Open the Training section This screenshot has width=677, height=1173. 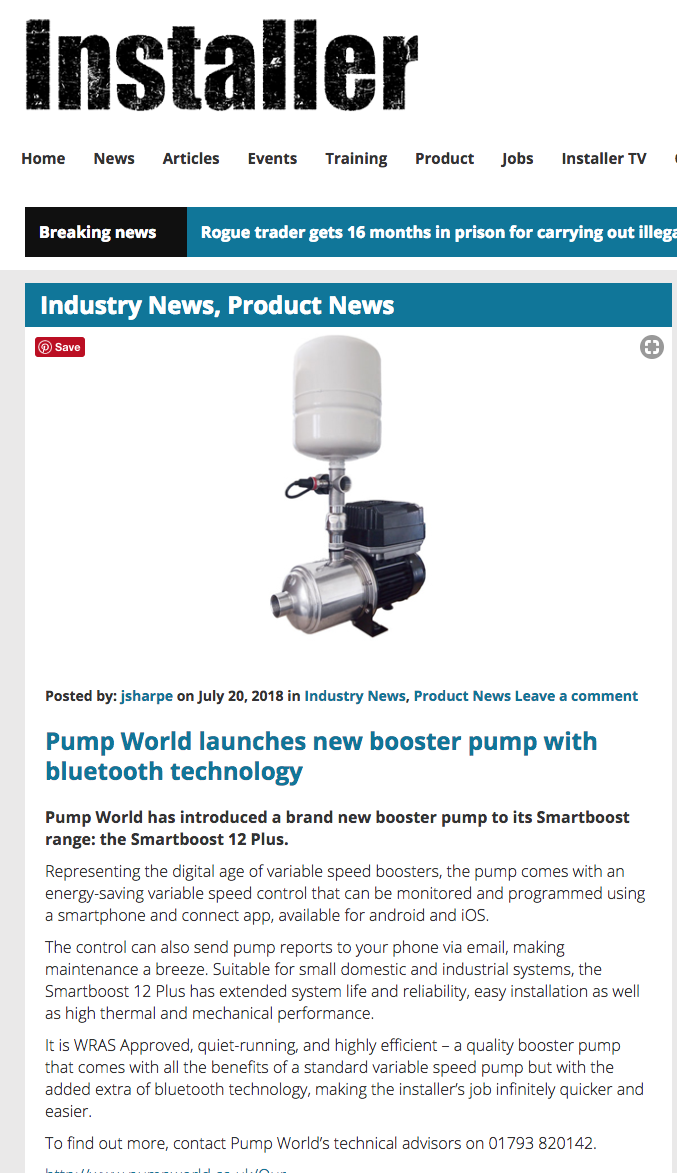356,159
